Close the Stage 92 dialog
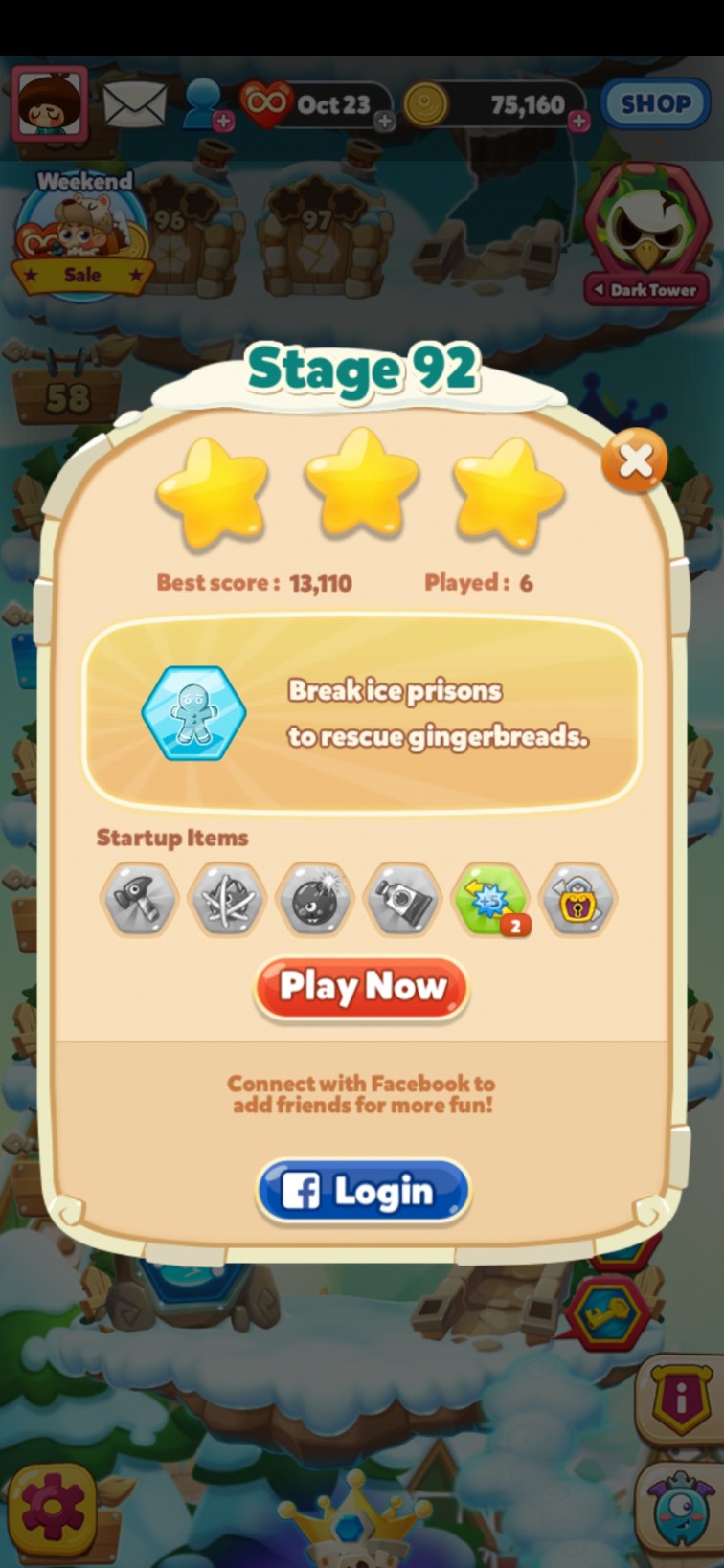 click(635, 460)
